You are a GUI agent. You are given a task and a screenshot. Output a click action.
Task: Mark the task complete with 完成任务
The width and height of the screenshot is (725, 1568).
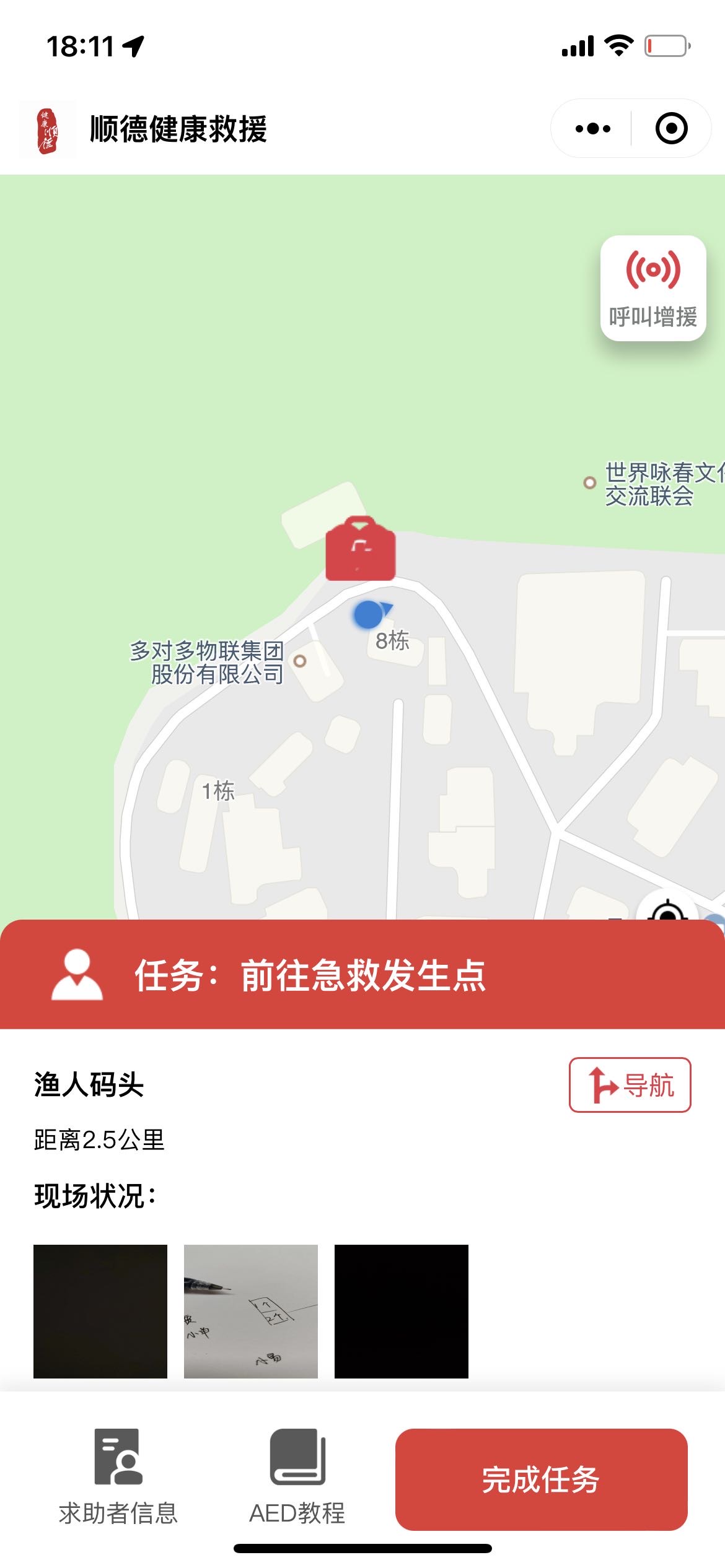pos(541,1479)
